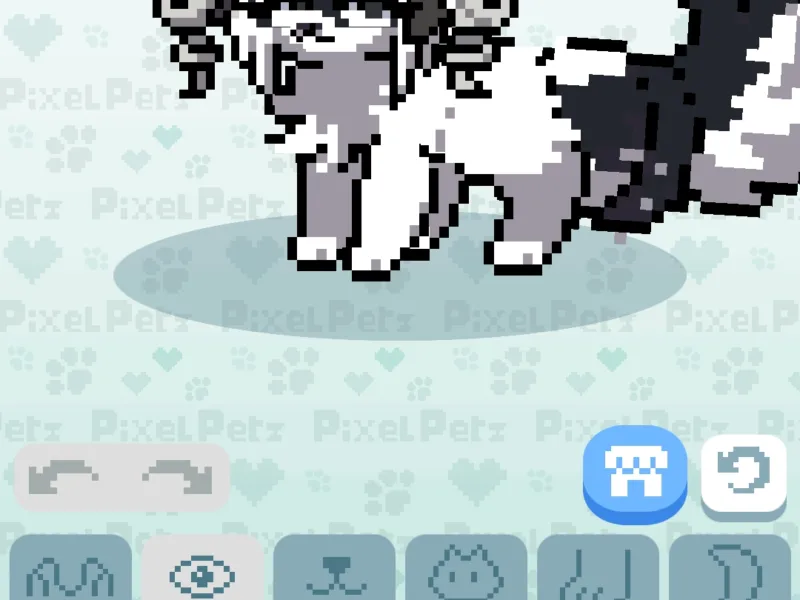Open the legs category tab
The image size is (800, 600).
(x=597, y=572)
